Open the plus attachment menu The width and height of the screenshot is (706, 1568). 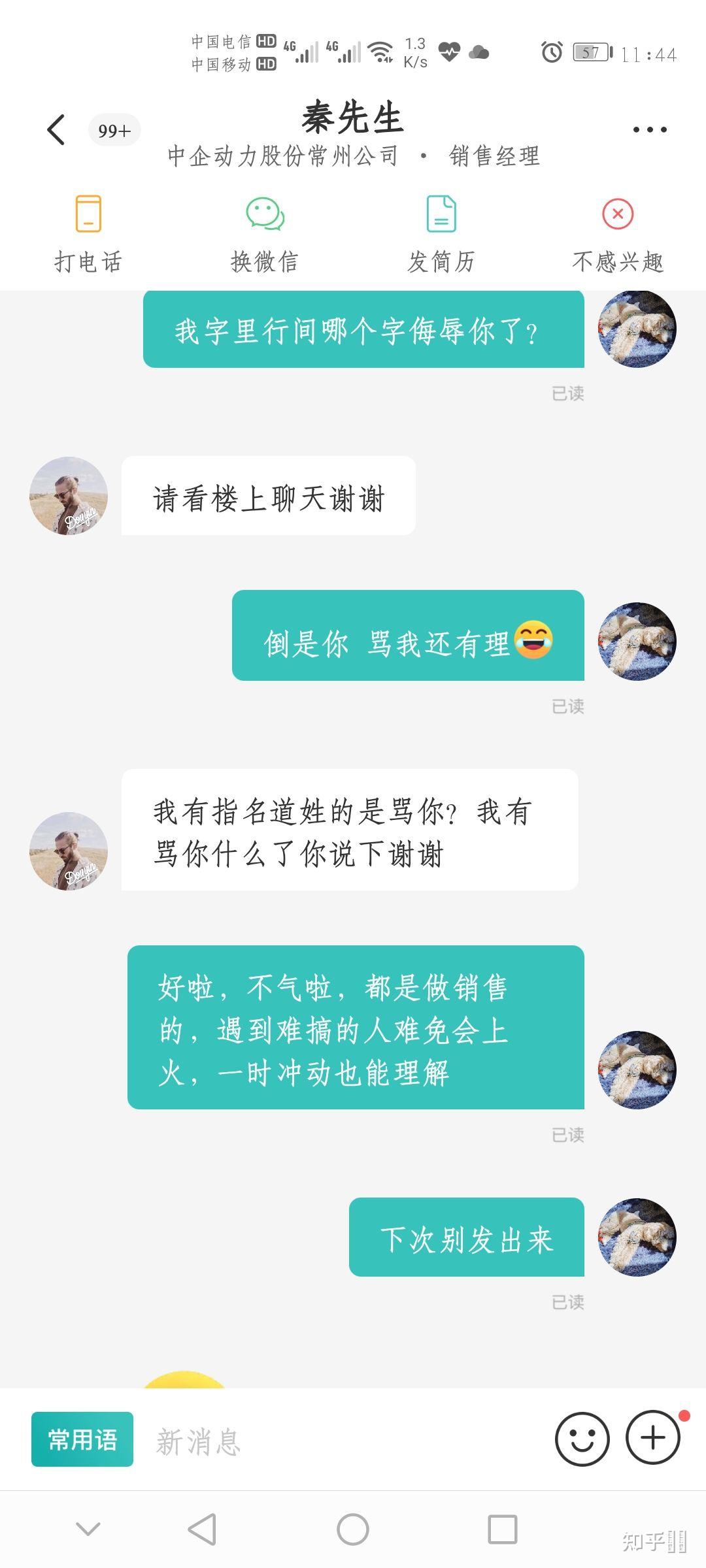pyautogui.click(x=652, y=1437)
